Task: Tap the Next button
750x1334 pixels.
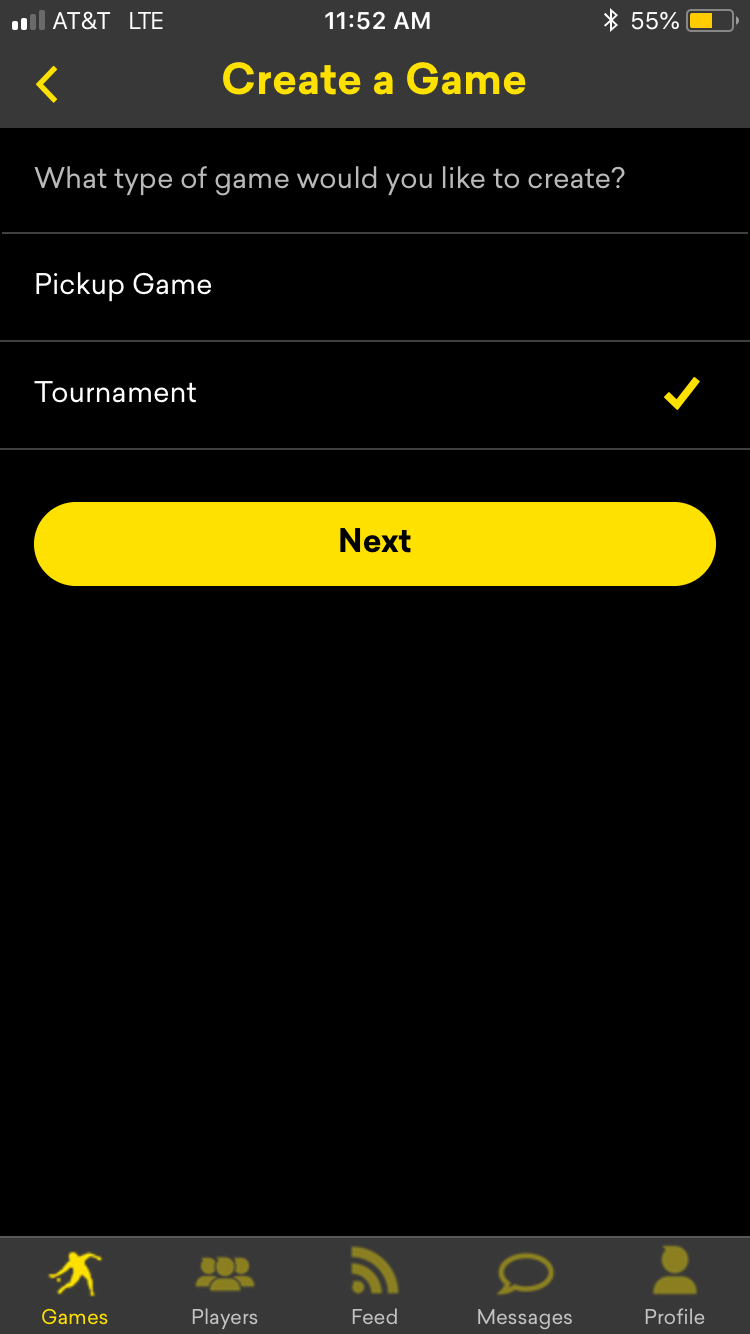Action: point(375,543)
